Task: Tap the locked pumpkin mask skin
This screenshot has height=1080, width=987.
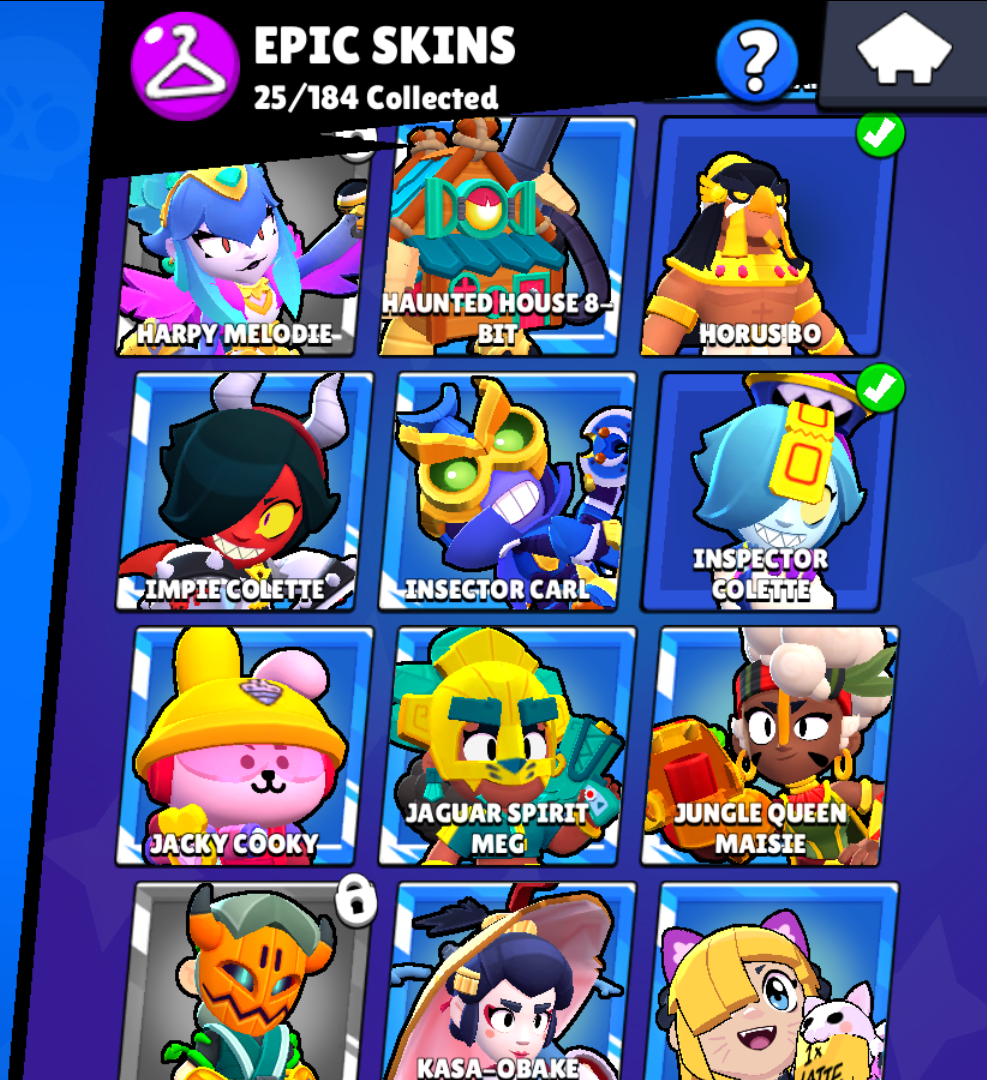Action: pyautogui.click(x=250, y=985)
